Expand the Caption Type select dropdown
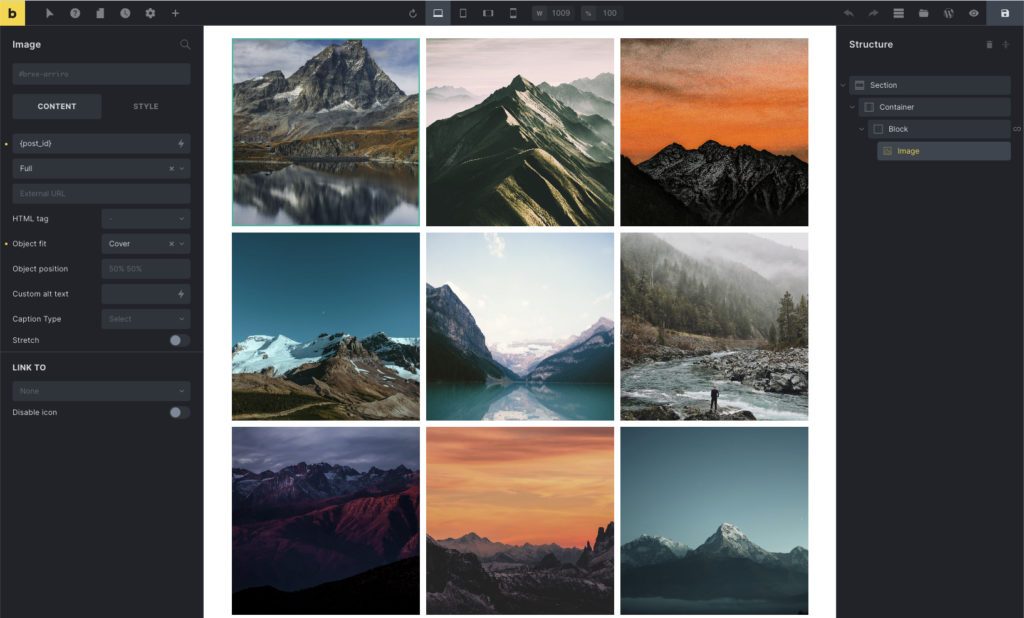 point(145,319)
